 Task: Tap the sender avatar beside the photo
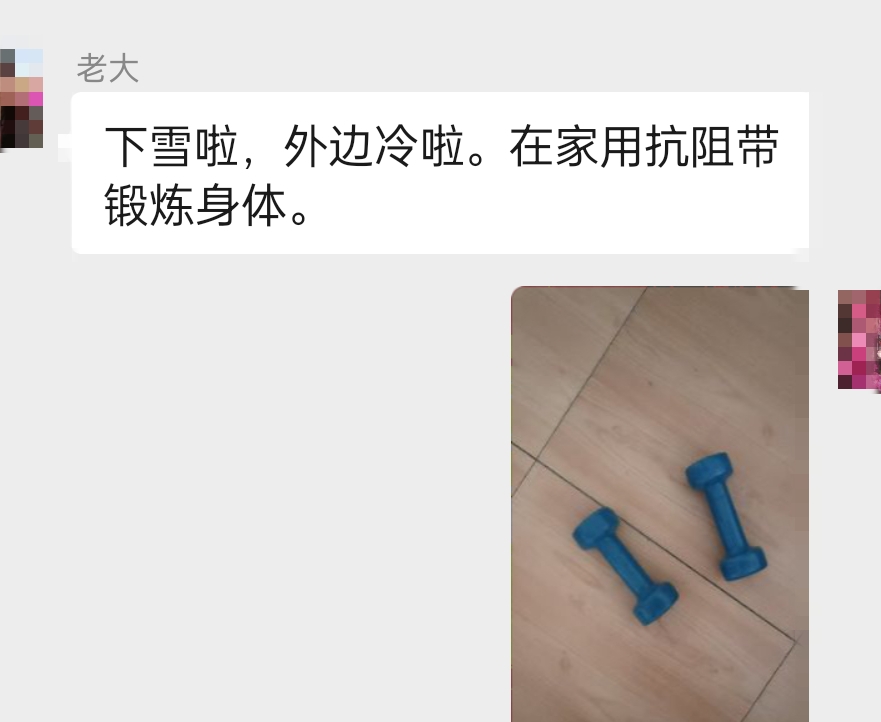click(x=859, y=339)
